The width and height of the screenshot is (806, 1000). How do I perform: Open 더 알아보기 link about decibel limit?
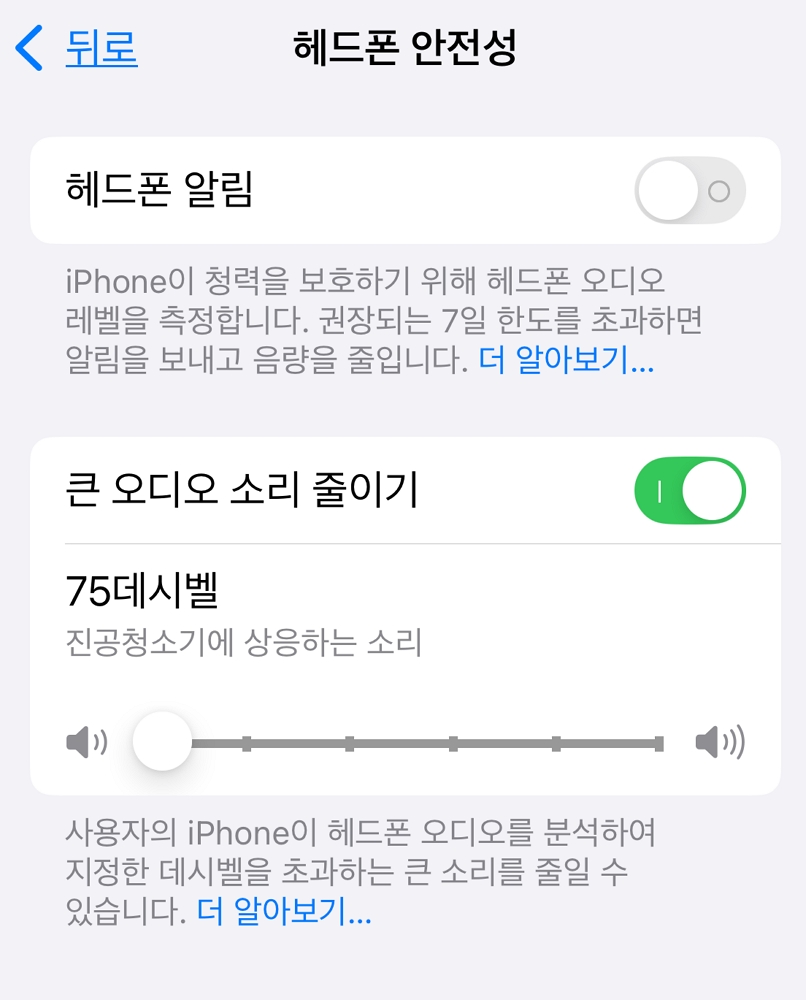pos(284,911)
